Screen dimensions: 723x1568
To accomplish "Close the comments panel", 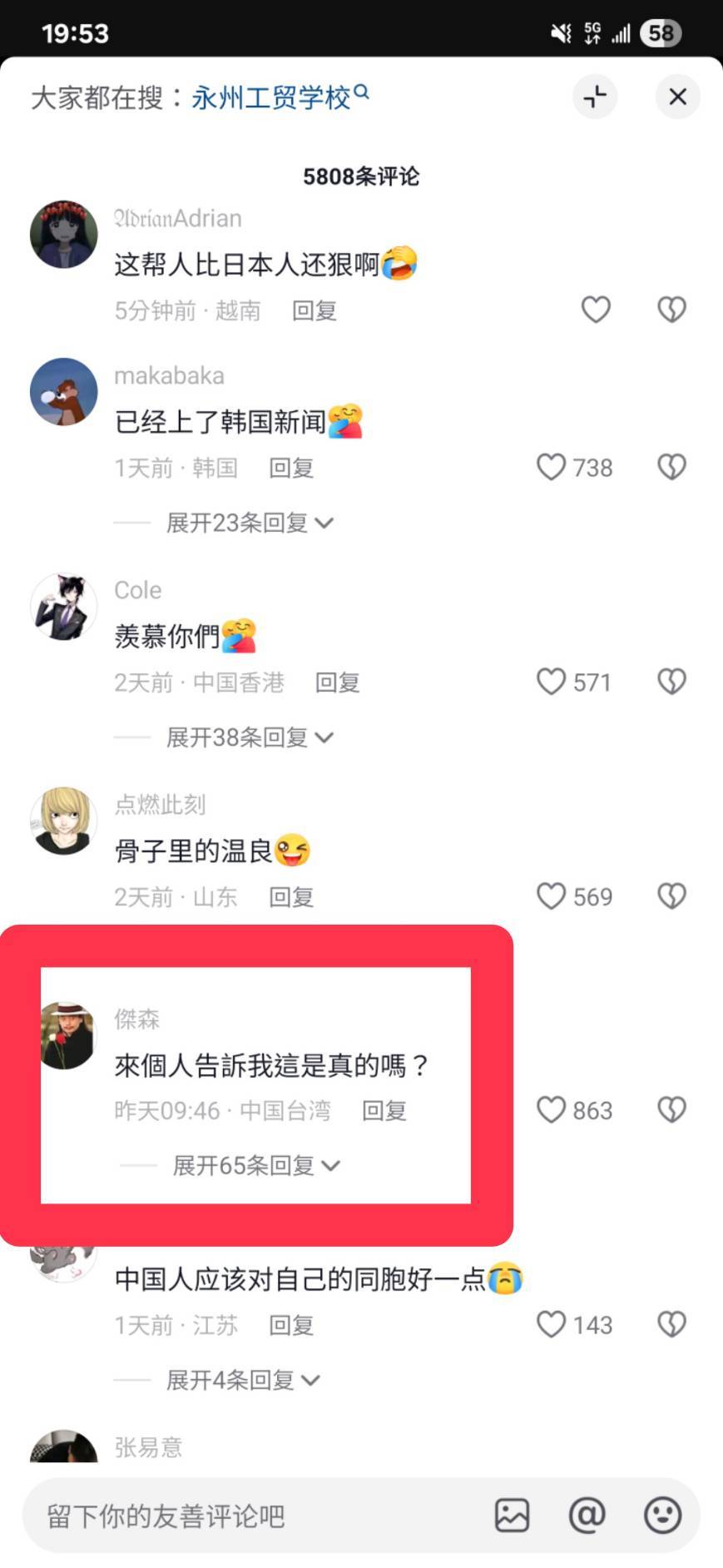I will 677,97.
